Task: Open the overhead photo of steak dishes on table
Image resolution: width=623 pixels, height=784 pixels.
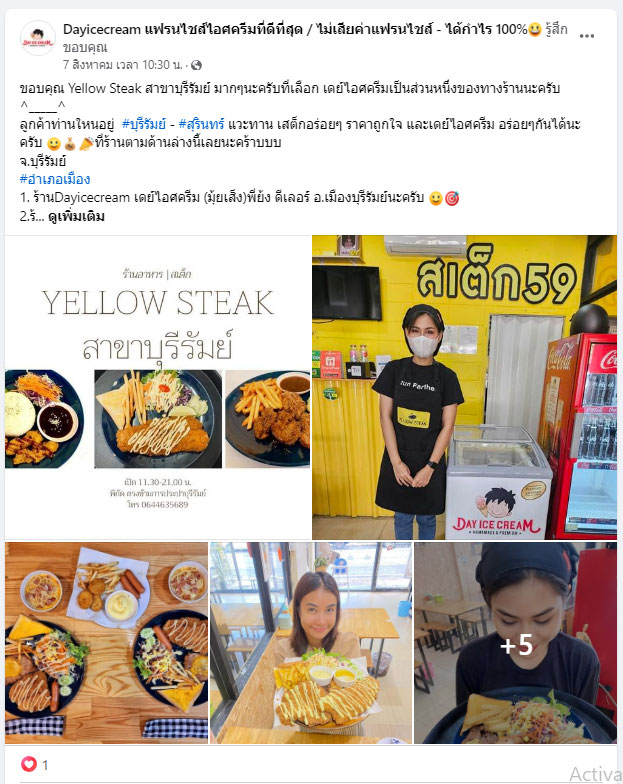Action: pyautogui.click(x=104, y=642)
